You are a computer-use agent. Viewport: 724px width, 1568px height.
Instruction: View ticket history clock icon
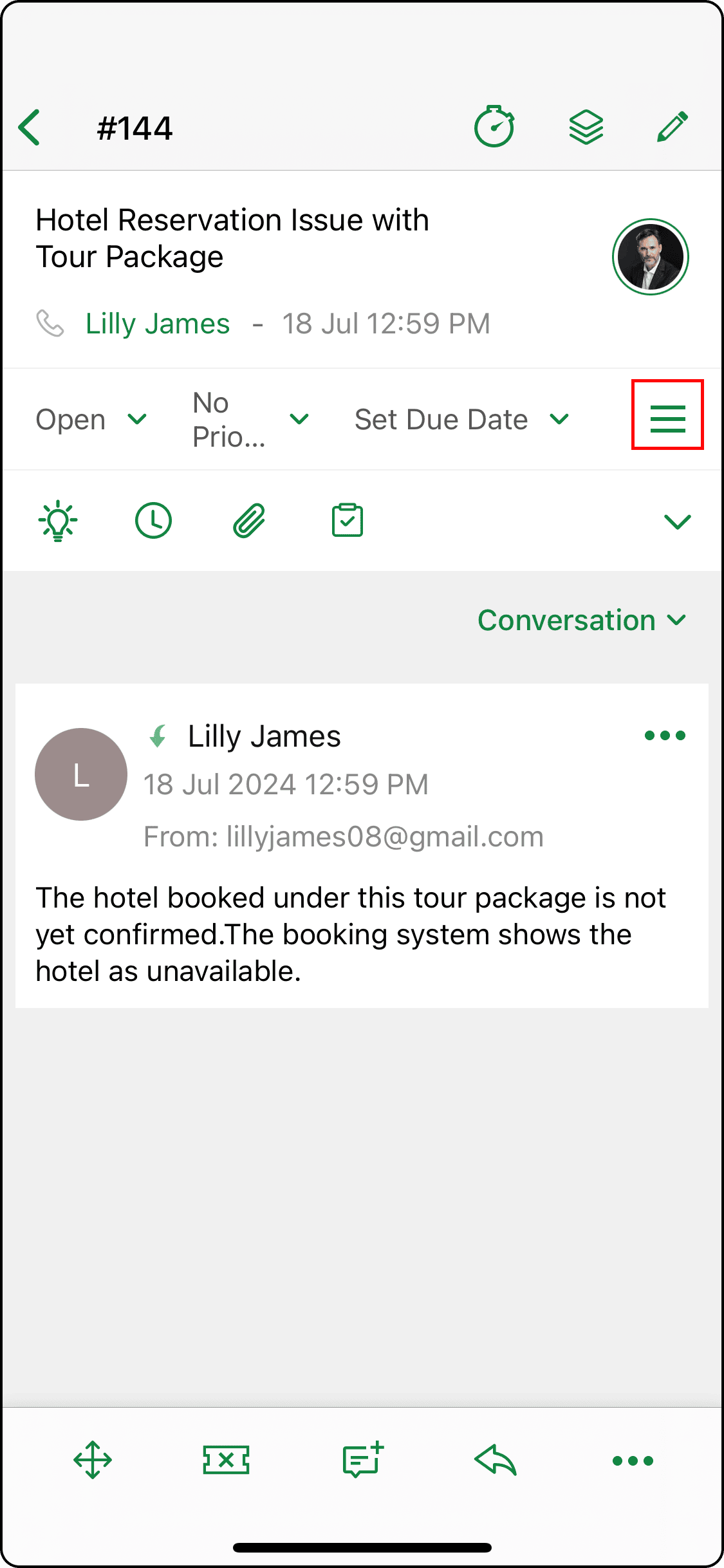153,521
